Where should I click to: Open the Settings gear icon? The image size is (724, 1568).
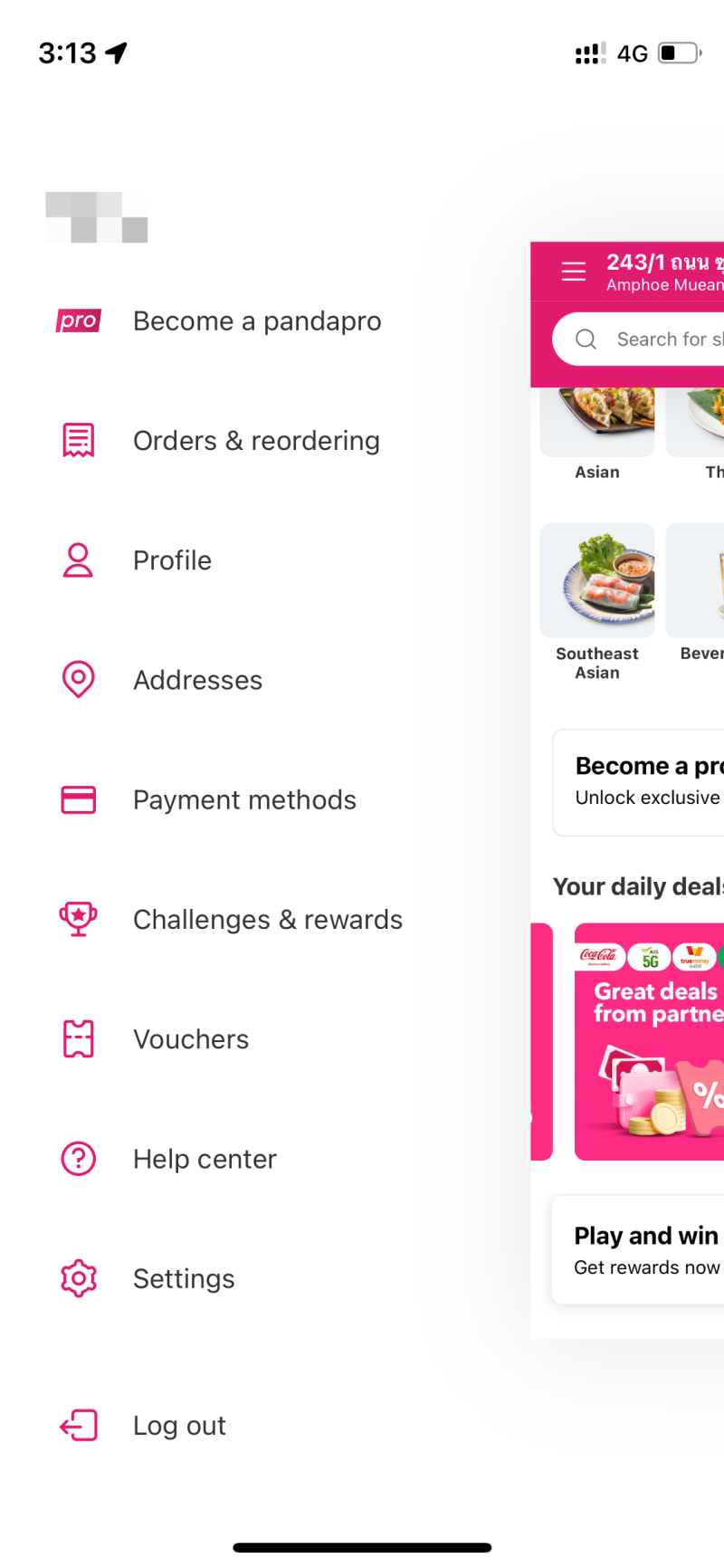[78, 1278]
